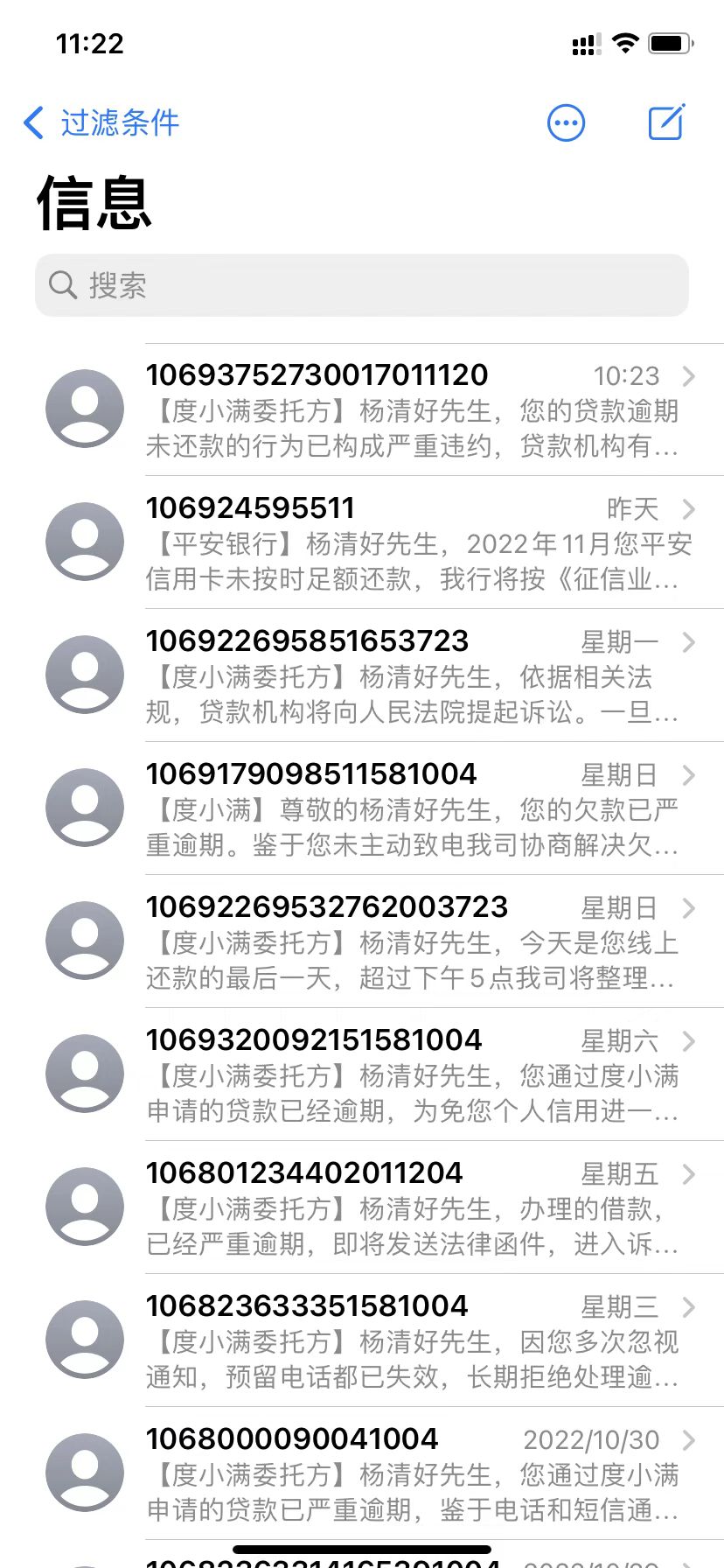Open message from 106917909851158​1004
Screen dimensions: 724x1568
click(411, 809)
